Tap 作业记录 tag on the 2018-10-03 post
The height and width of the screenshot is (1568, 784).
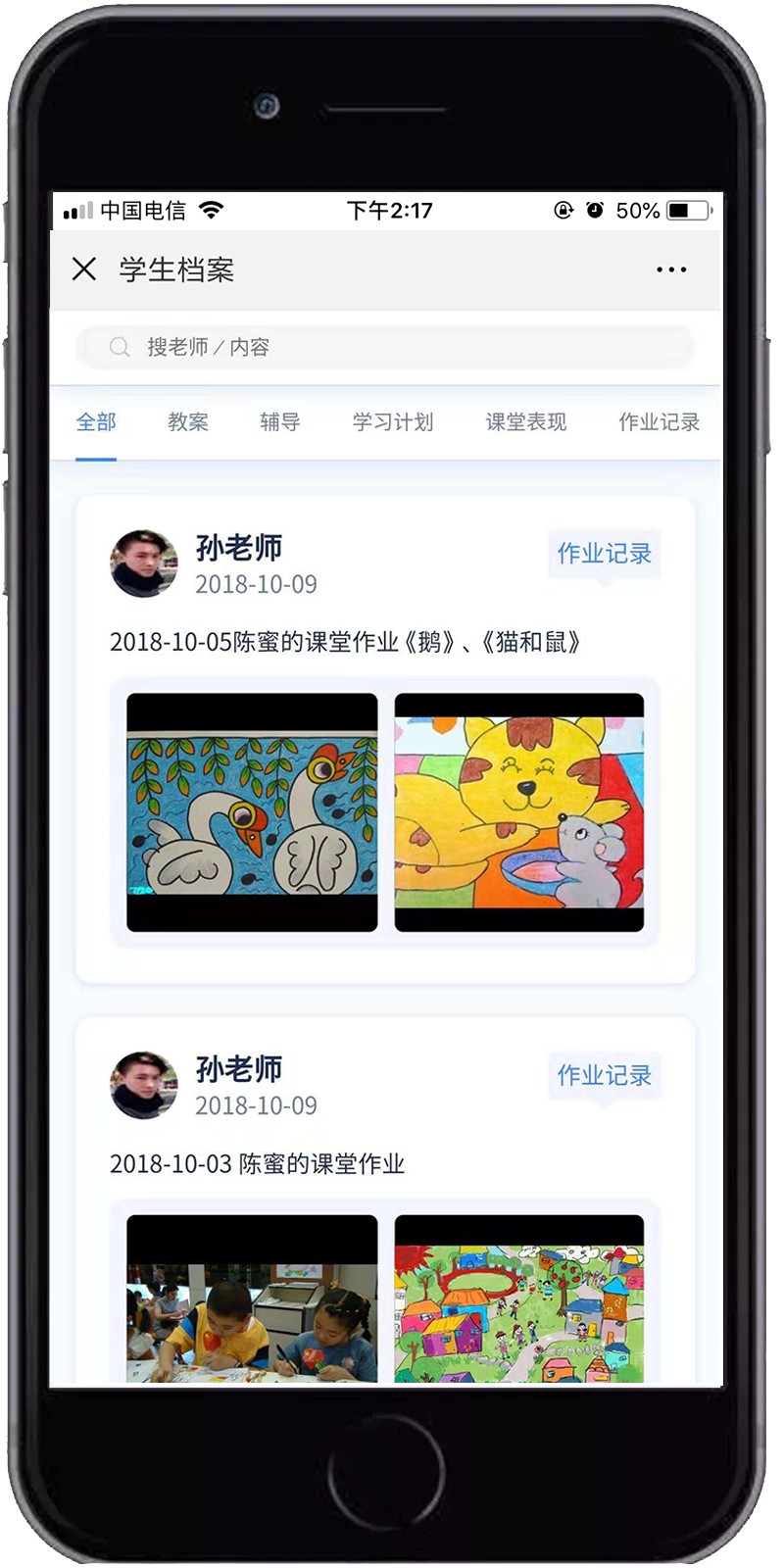pos(604,1075)
